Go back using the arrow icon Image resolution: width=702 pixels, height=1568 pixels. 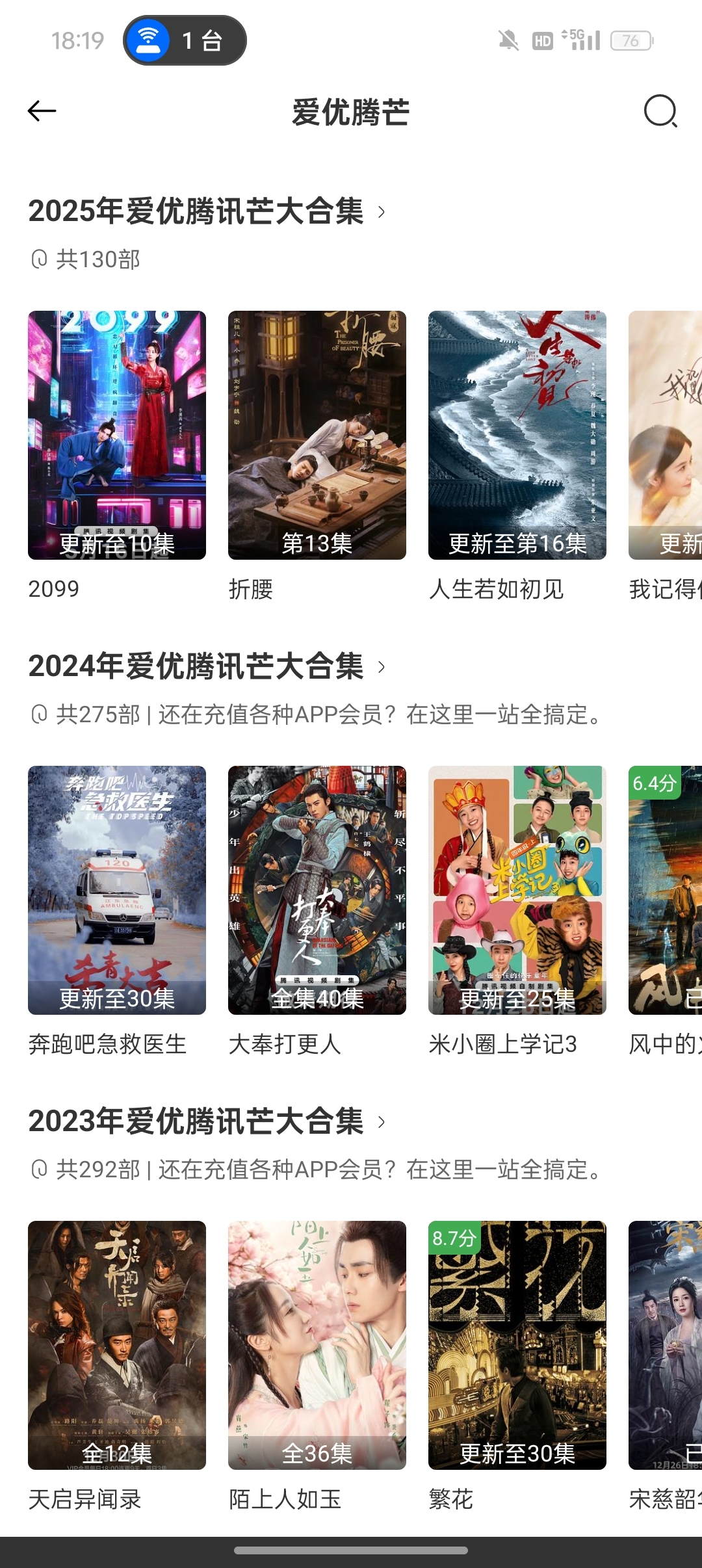click(42, 111)
